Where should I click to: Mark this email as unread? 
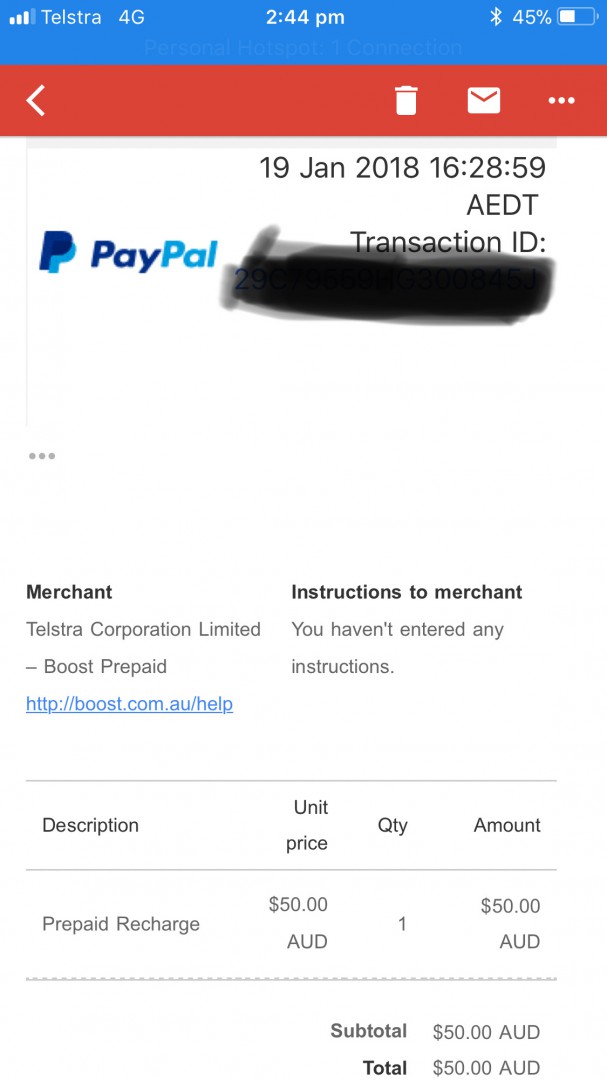point(484,100)
